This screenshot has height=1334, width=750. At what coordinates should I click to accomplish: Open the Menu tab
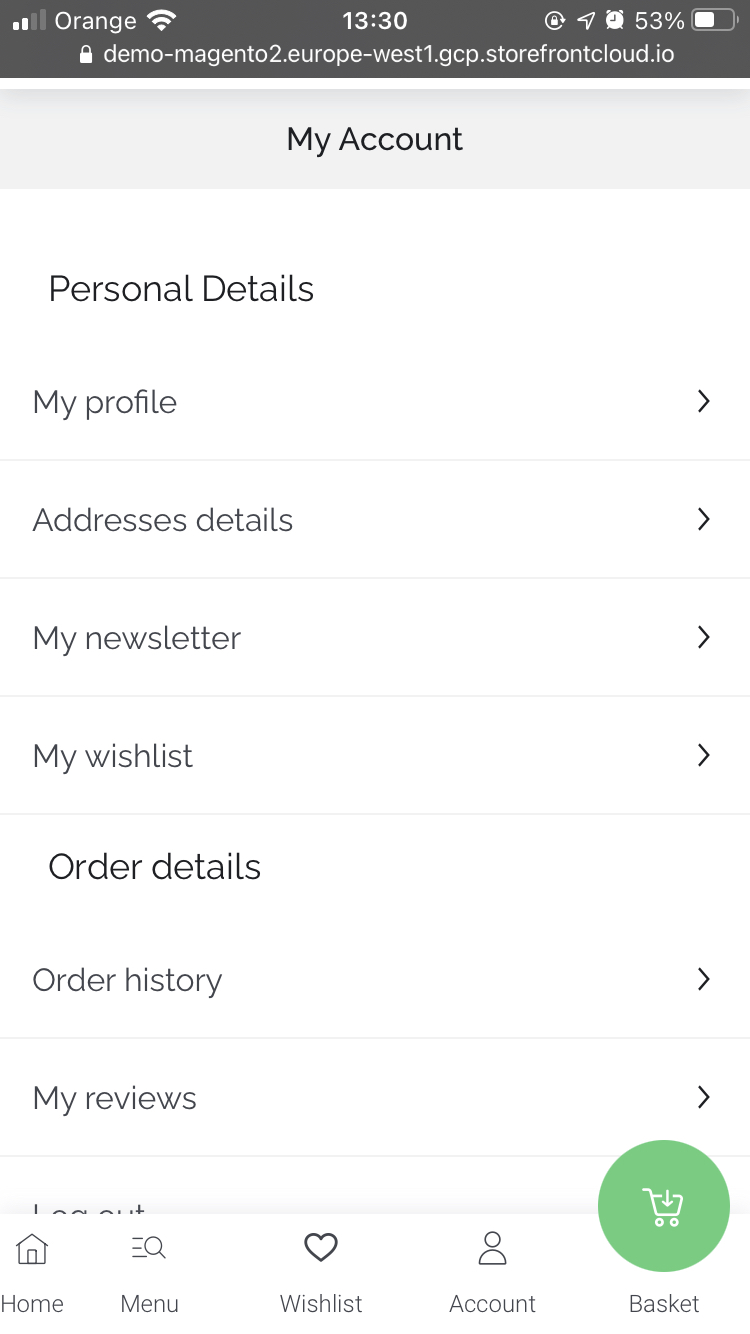coord(149,1272)
